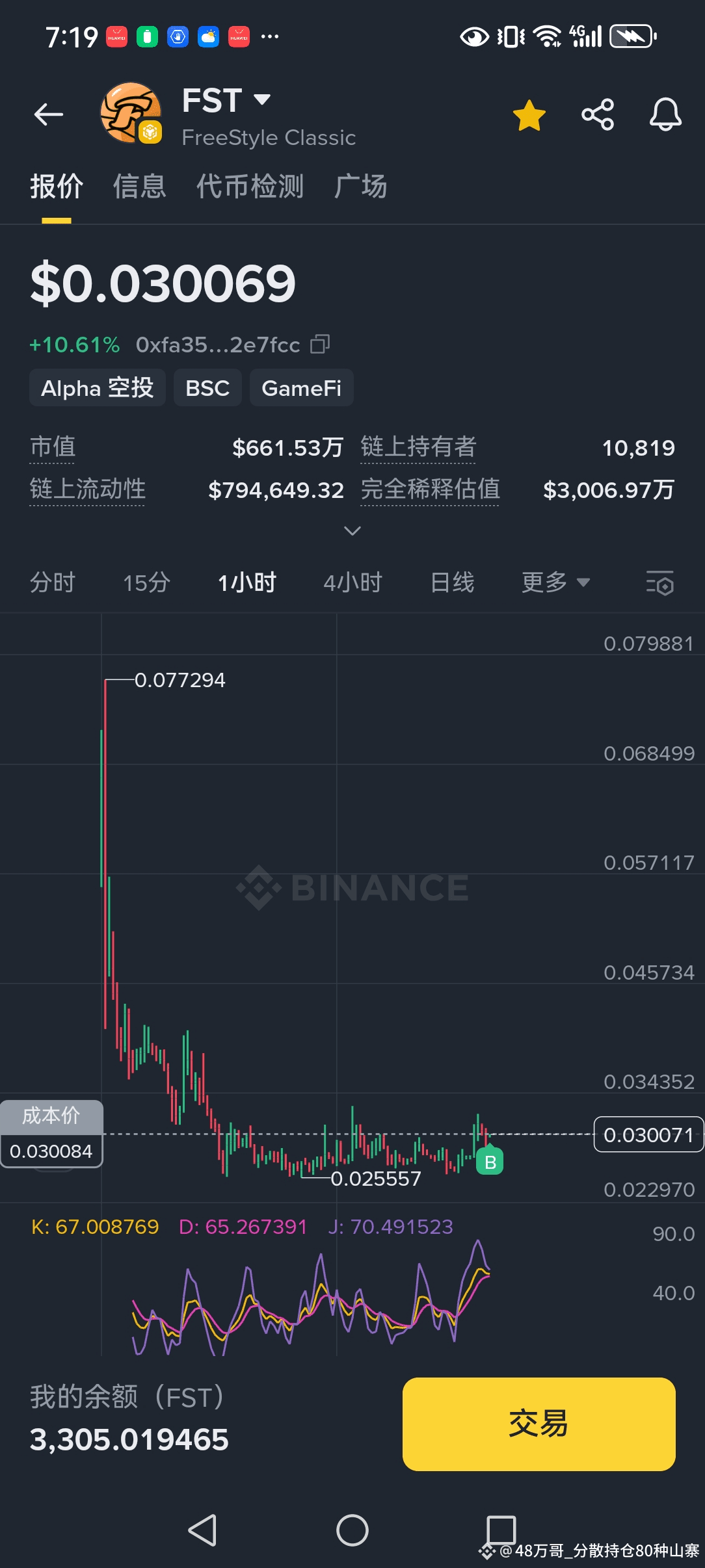705x1568 pixels.
Task: Open the 广场 tab
Action: click(x=361, y=187)
